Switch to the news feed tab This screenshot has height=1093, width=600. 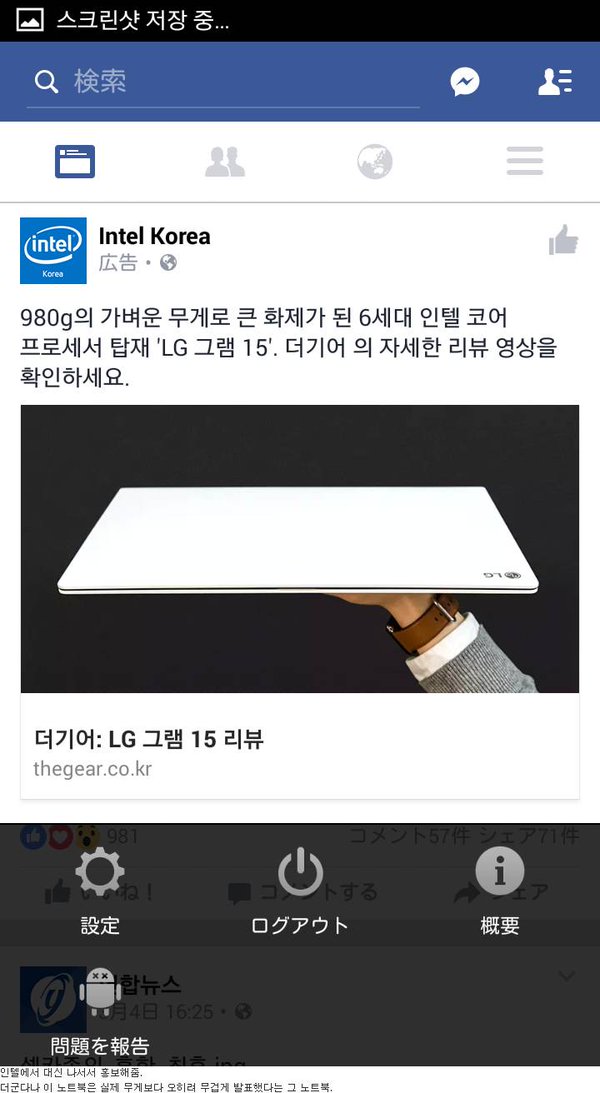pyautogui.click(x=75, y=161)
